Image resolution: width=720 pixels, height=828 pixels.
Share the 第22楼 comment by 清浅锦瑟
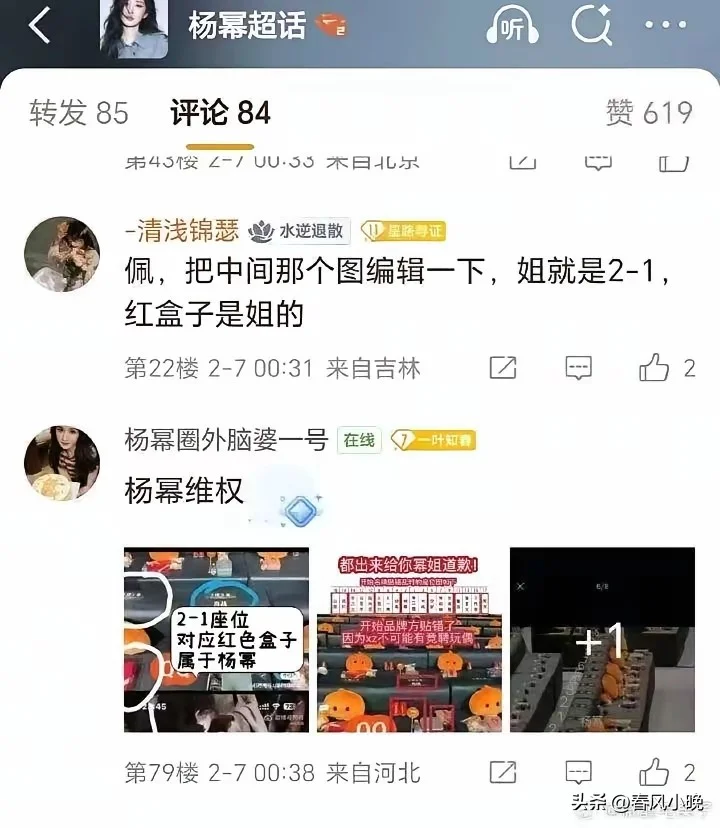tap(503, 368)
